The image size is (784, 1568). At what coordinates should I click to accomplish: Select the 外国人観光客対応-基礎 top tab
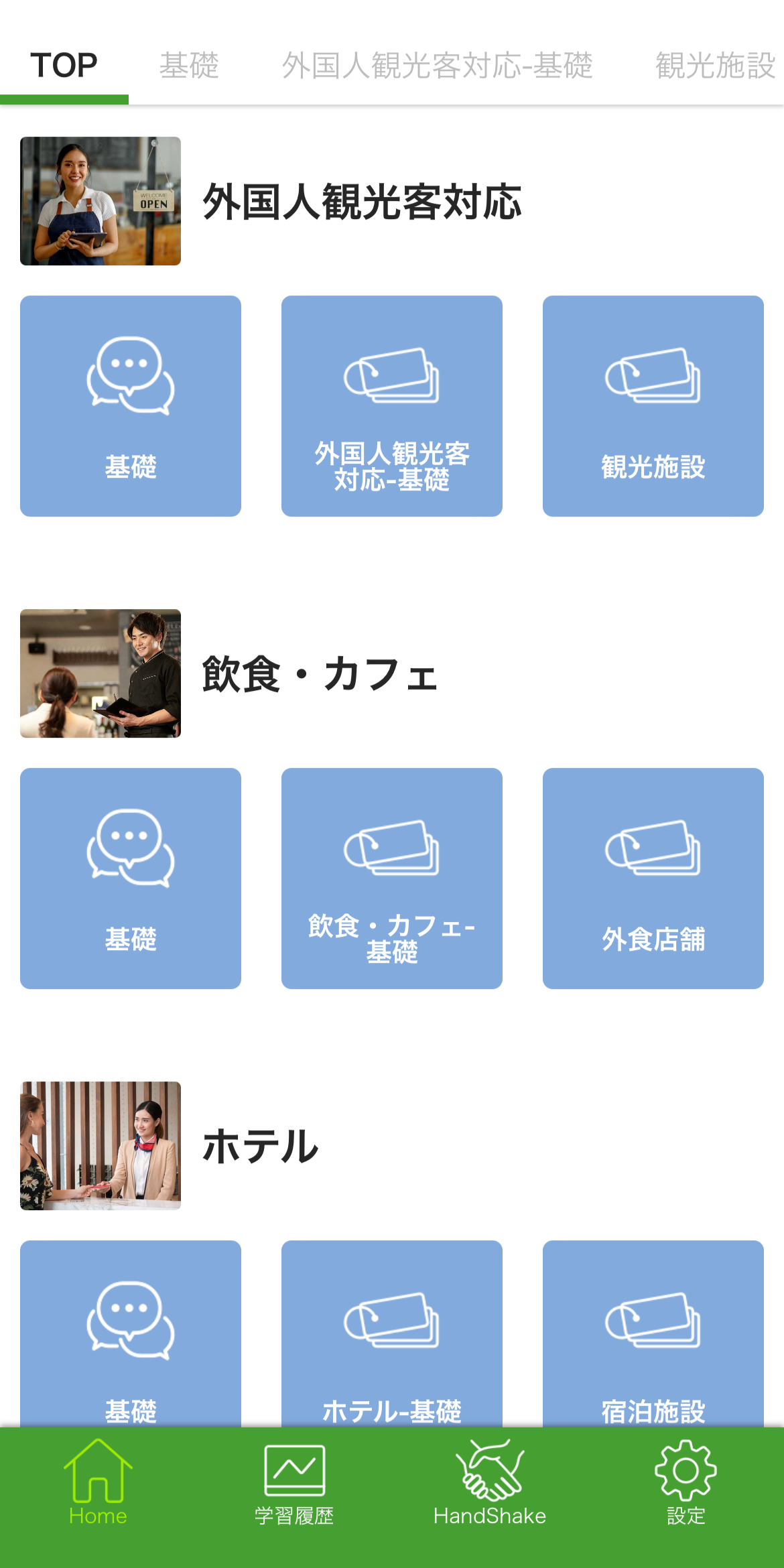[x=437, y=66]
